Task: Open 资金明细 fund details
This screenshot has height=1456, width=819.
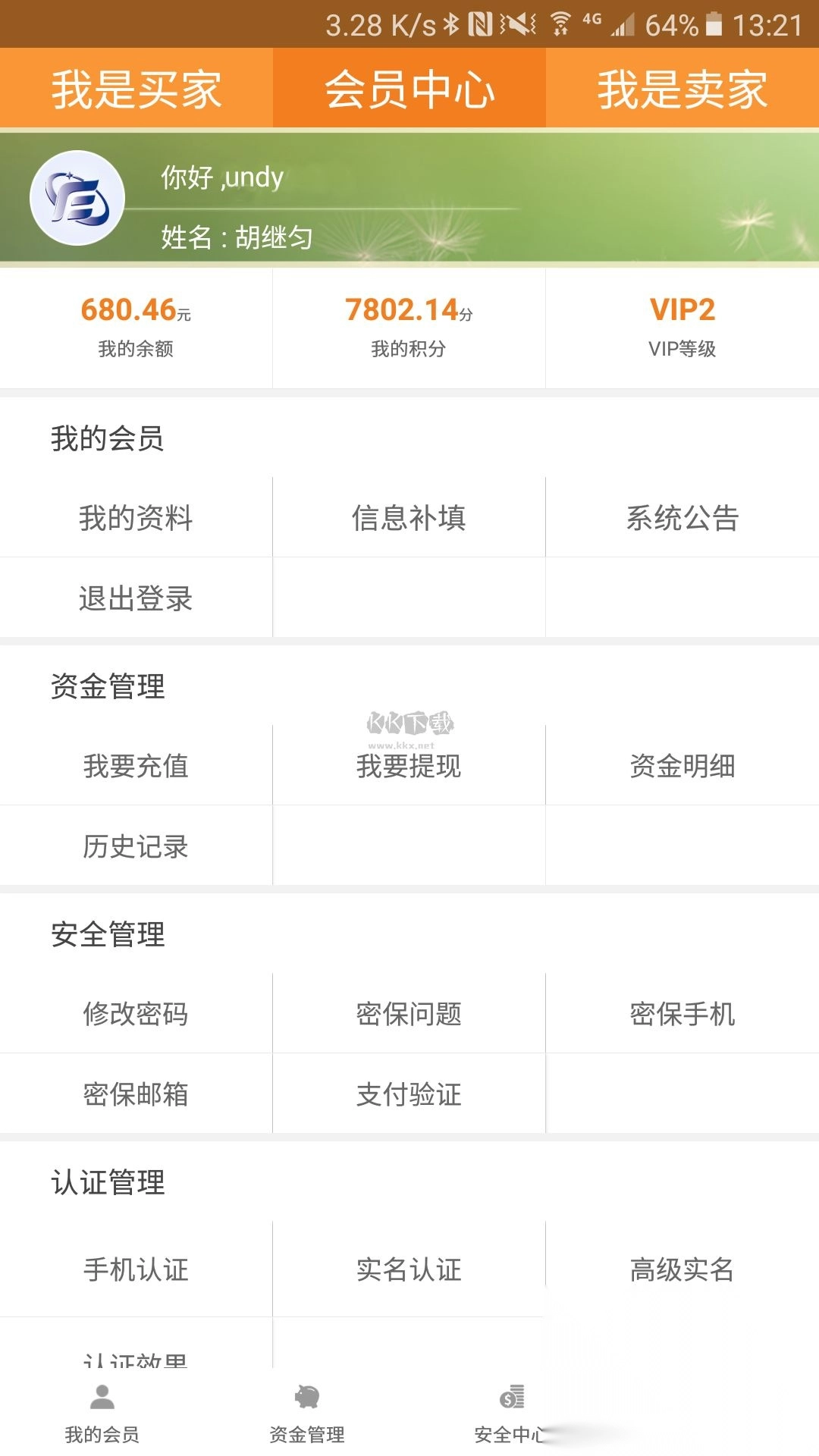Action: (x=681, y=766)
